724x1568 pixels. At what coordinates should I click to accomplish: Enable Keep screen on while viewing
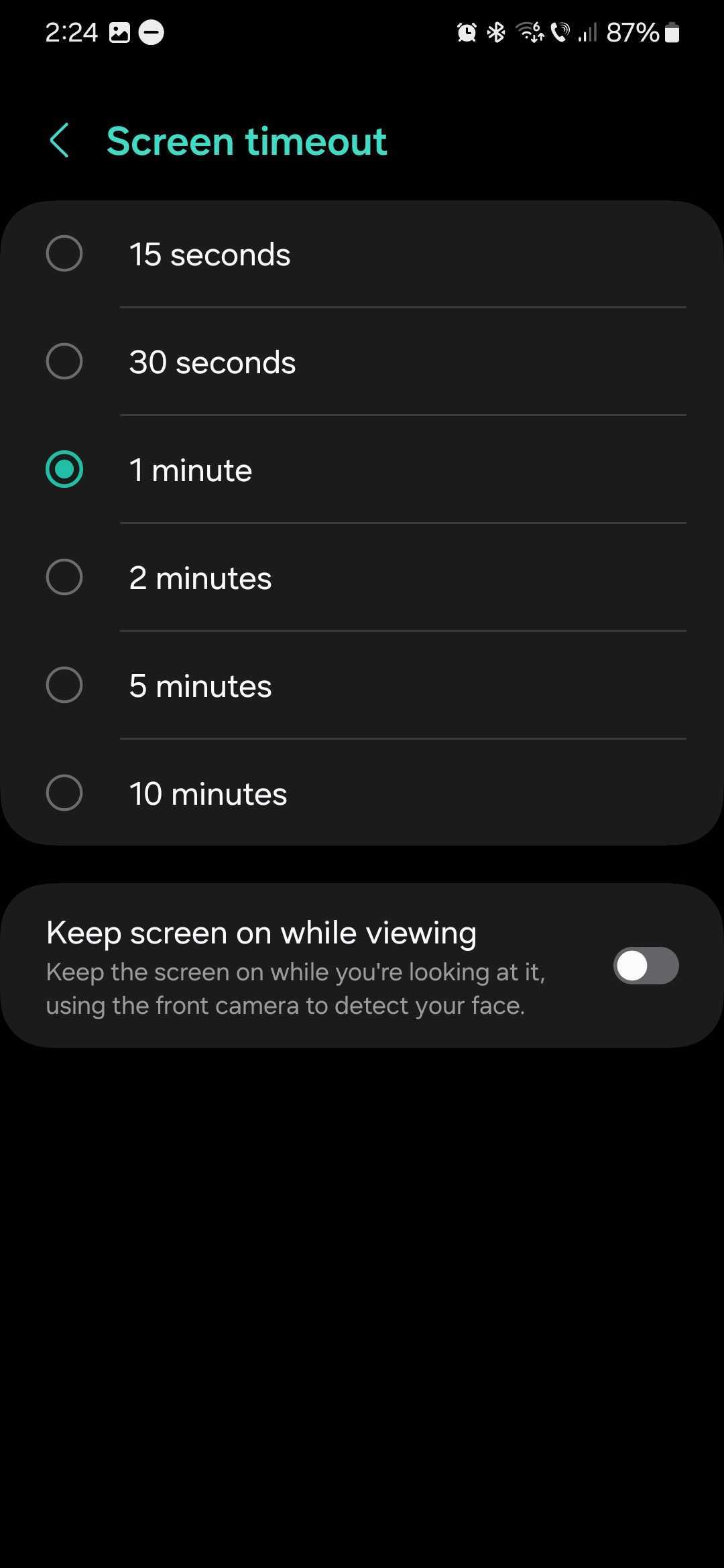click(x=646, y=966)
